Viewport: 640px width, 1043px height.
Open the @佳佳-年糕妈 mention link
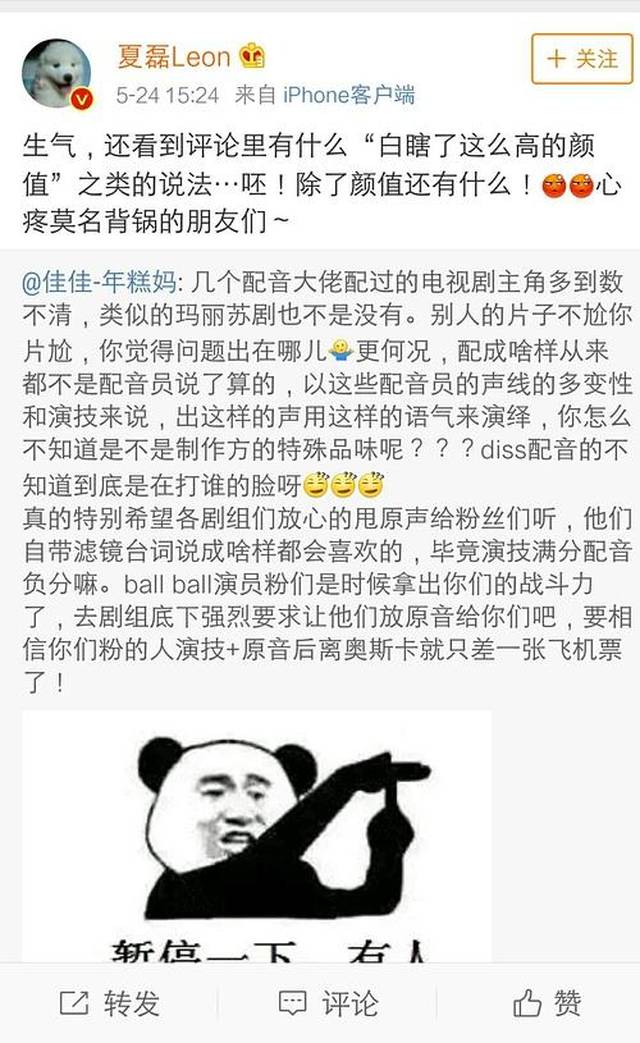91,255
